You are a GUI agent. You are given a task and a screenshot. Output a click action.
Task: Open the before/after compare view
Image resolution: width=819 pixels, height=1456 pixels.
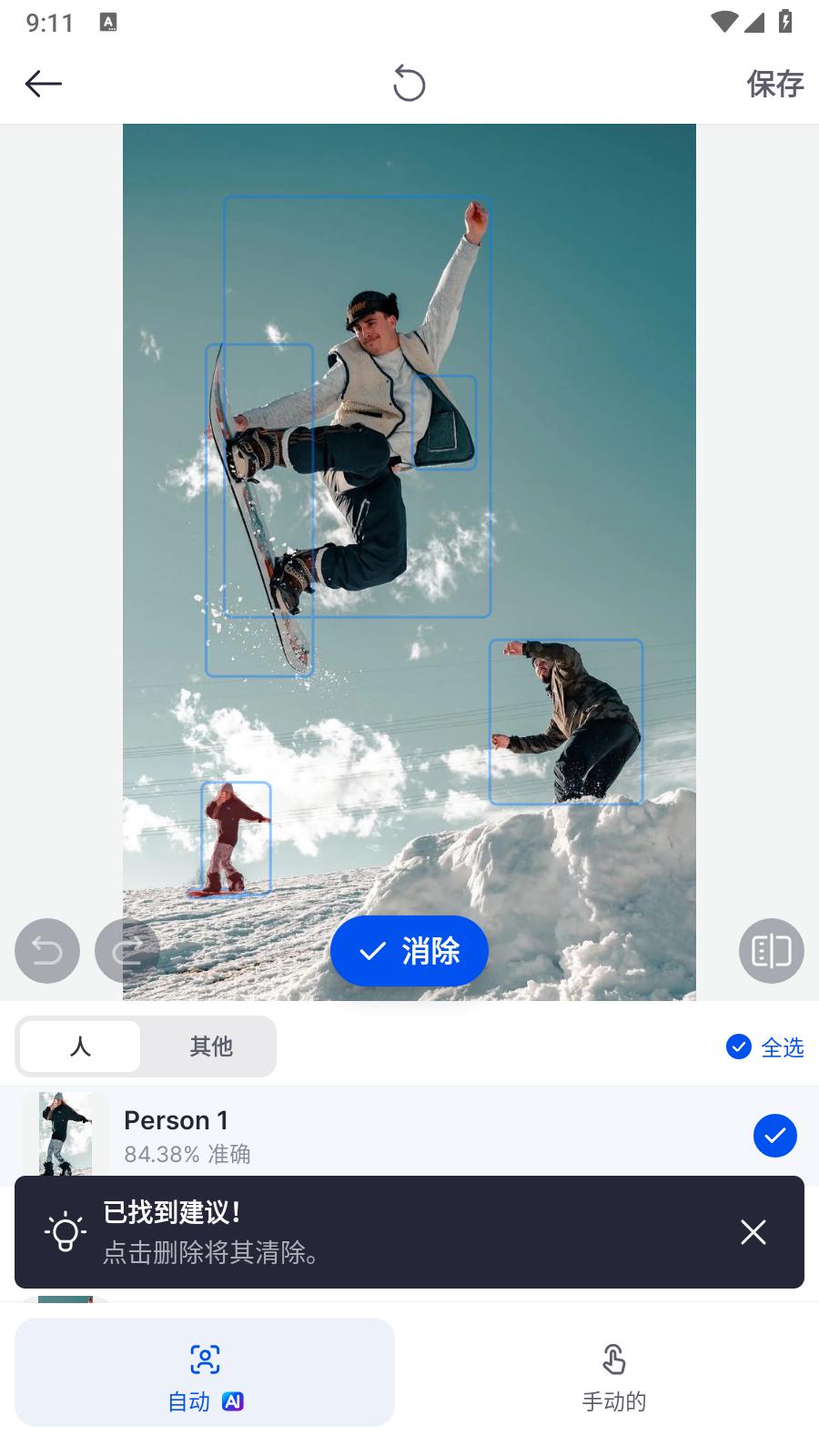[x=772, y=951]
